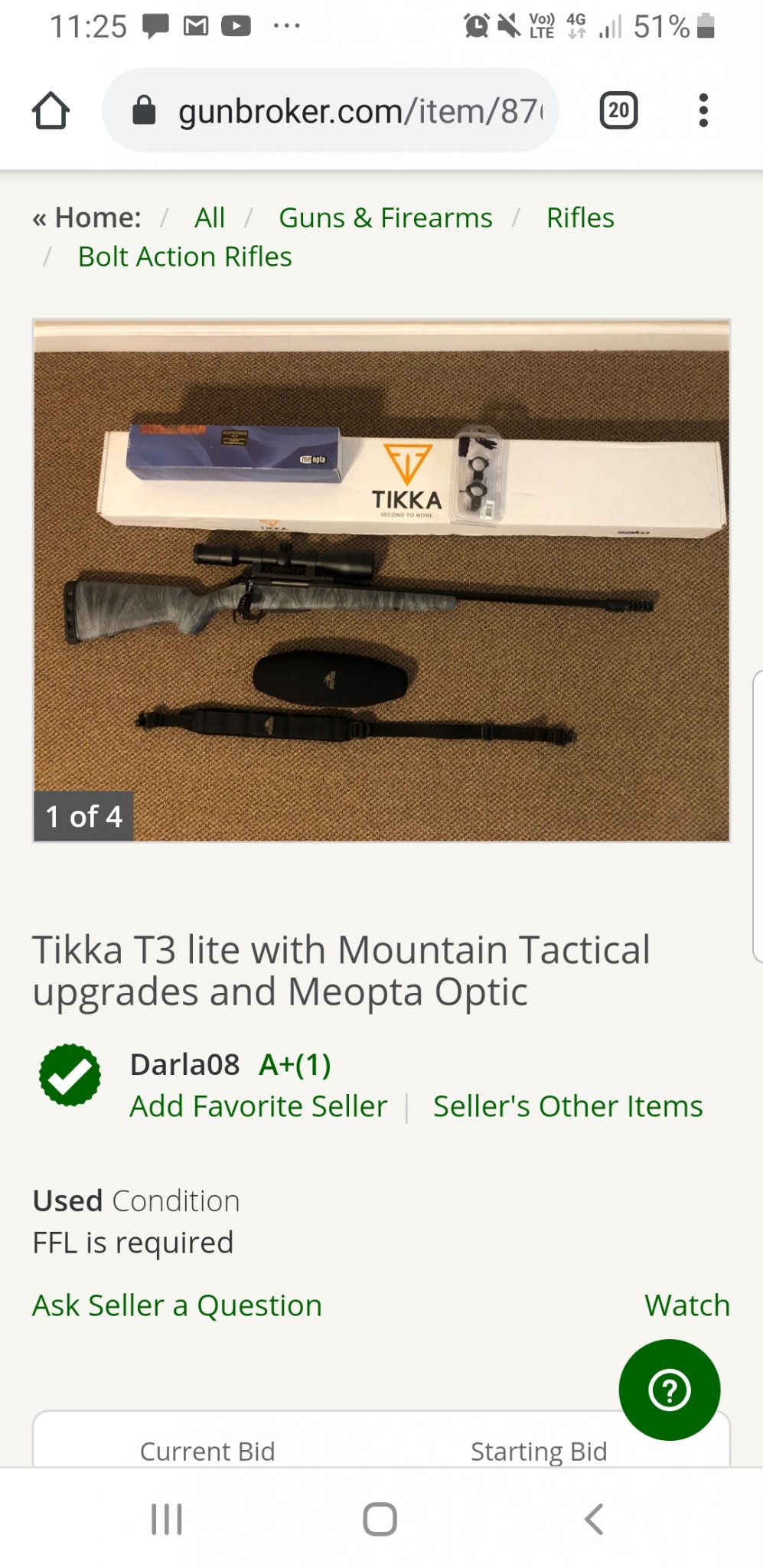Viewport: 763px width, 1568px height.
Task: View seller rating A+(1)
Action: [x=295, y=1064]
